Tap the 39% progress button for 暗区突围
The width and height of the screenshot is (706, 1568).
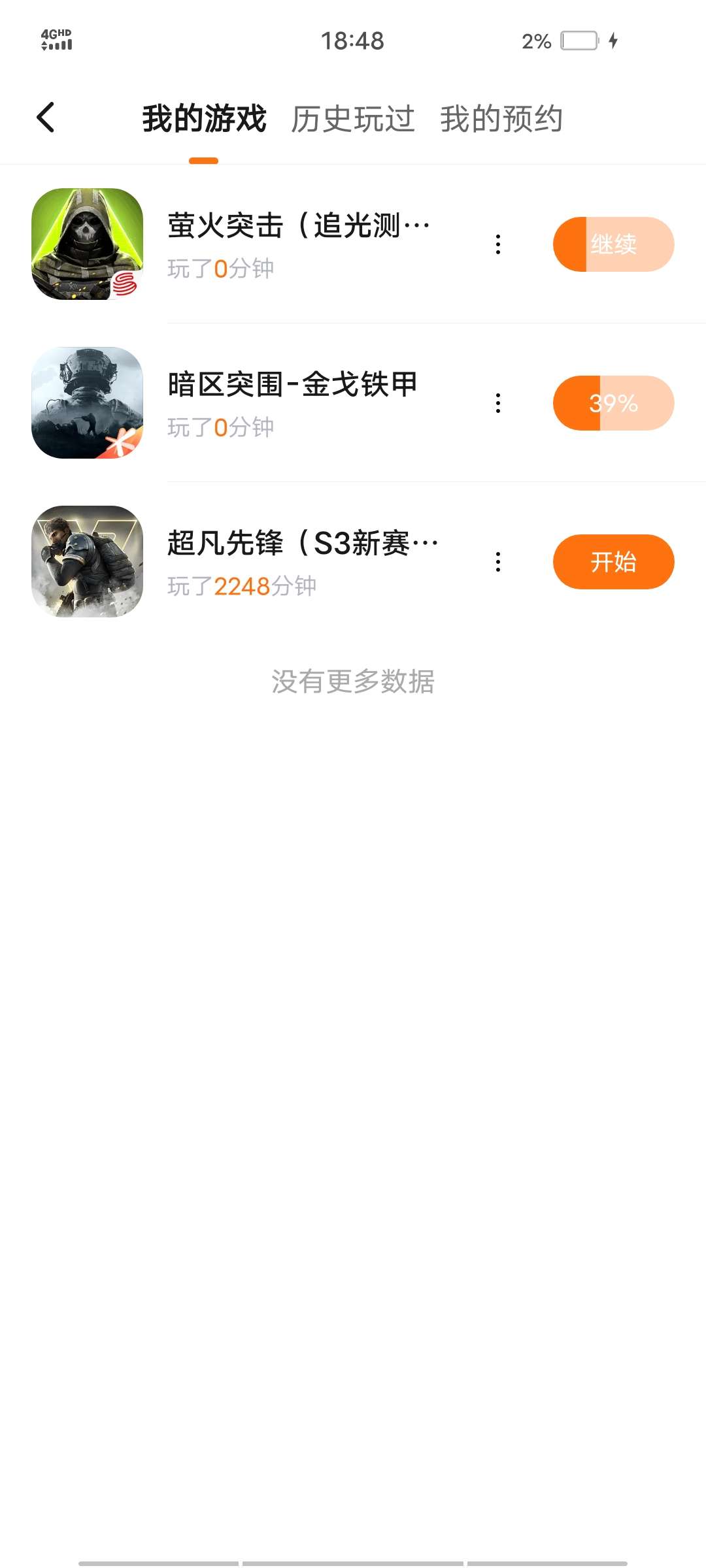613,403
